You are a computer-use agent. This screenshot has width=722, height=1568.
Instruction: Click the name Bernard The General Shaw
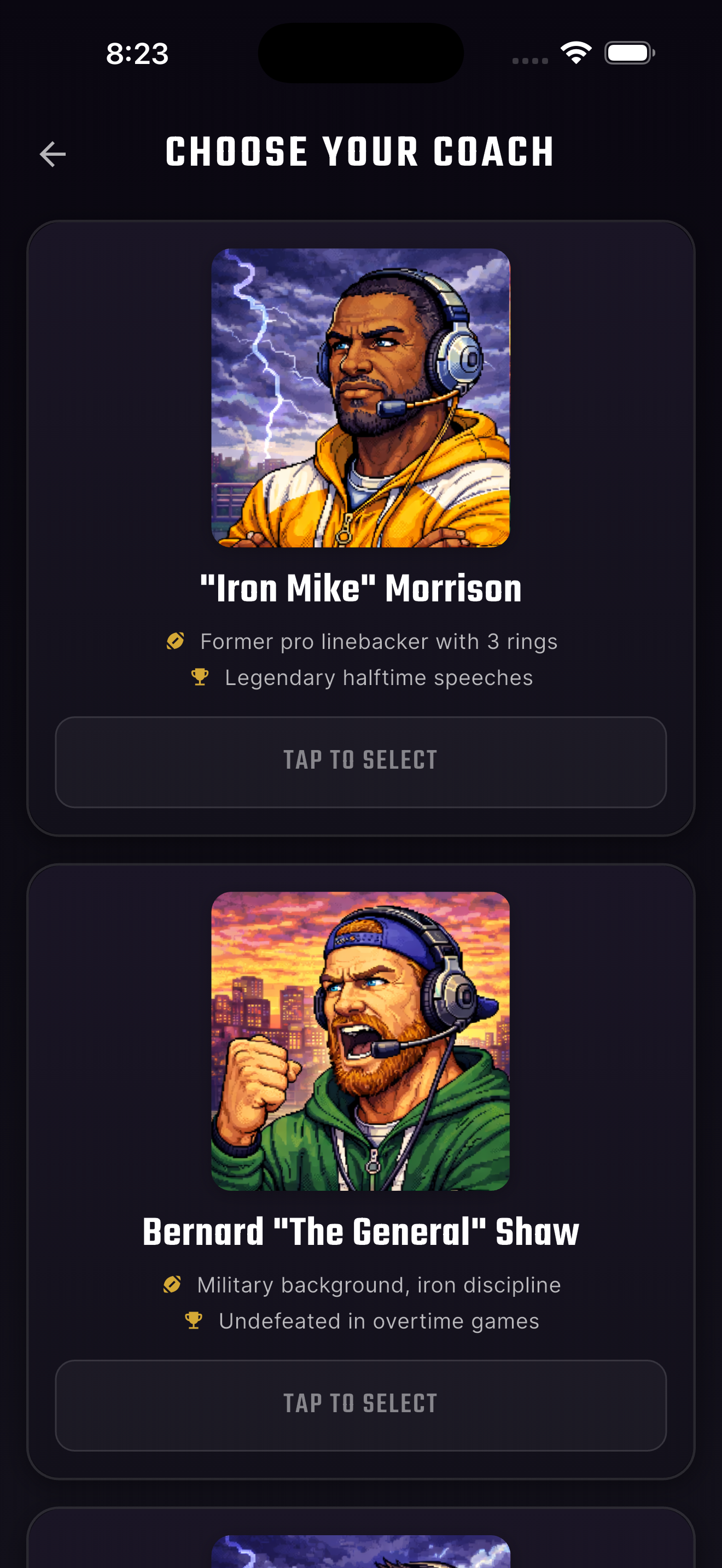(x=361, y=1231)
